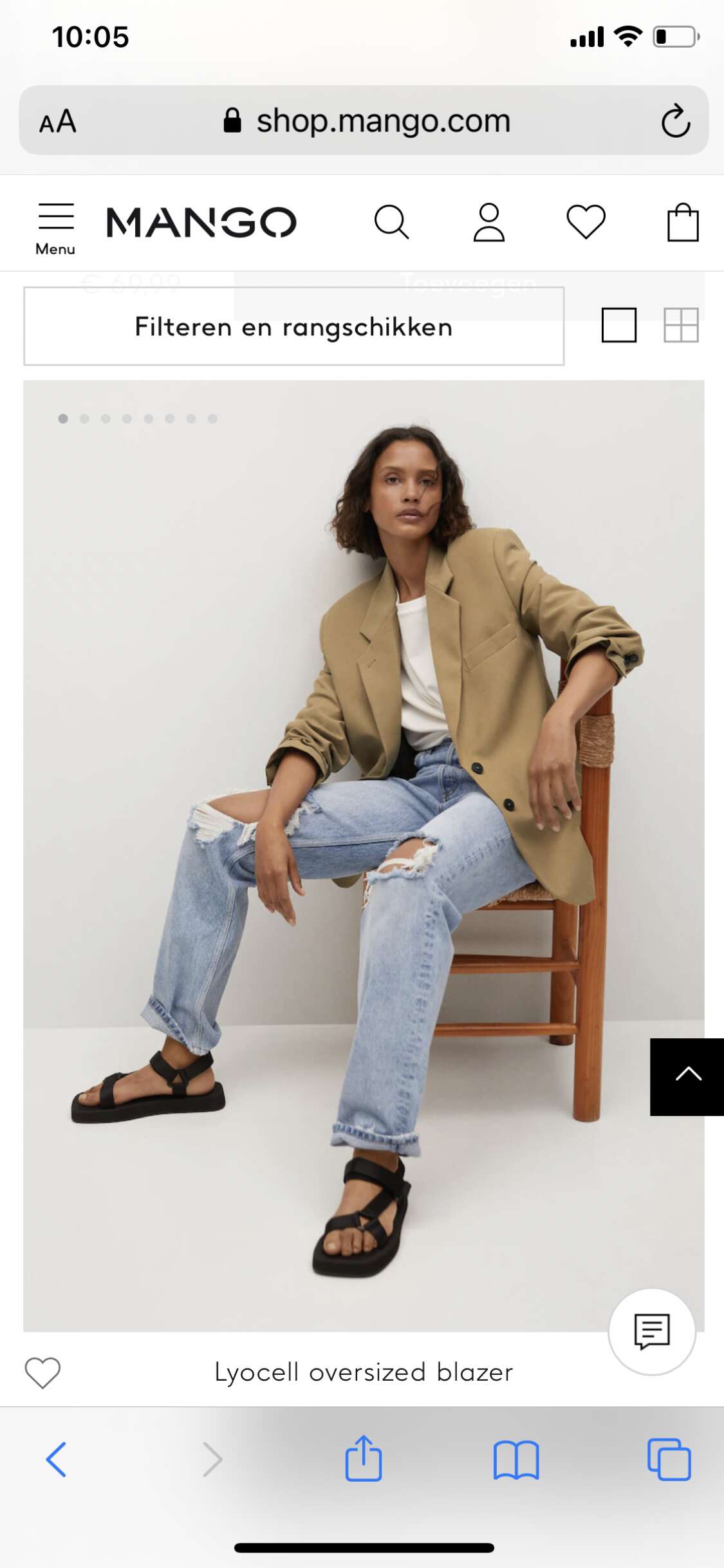Share this page from Safari toolbar
This screenshot has height=1568, width=724.
364,1458
